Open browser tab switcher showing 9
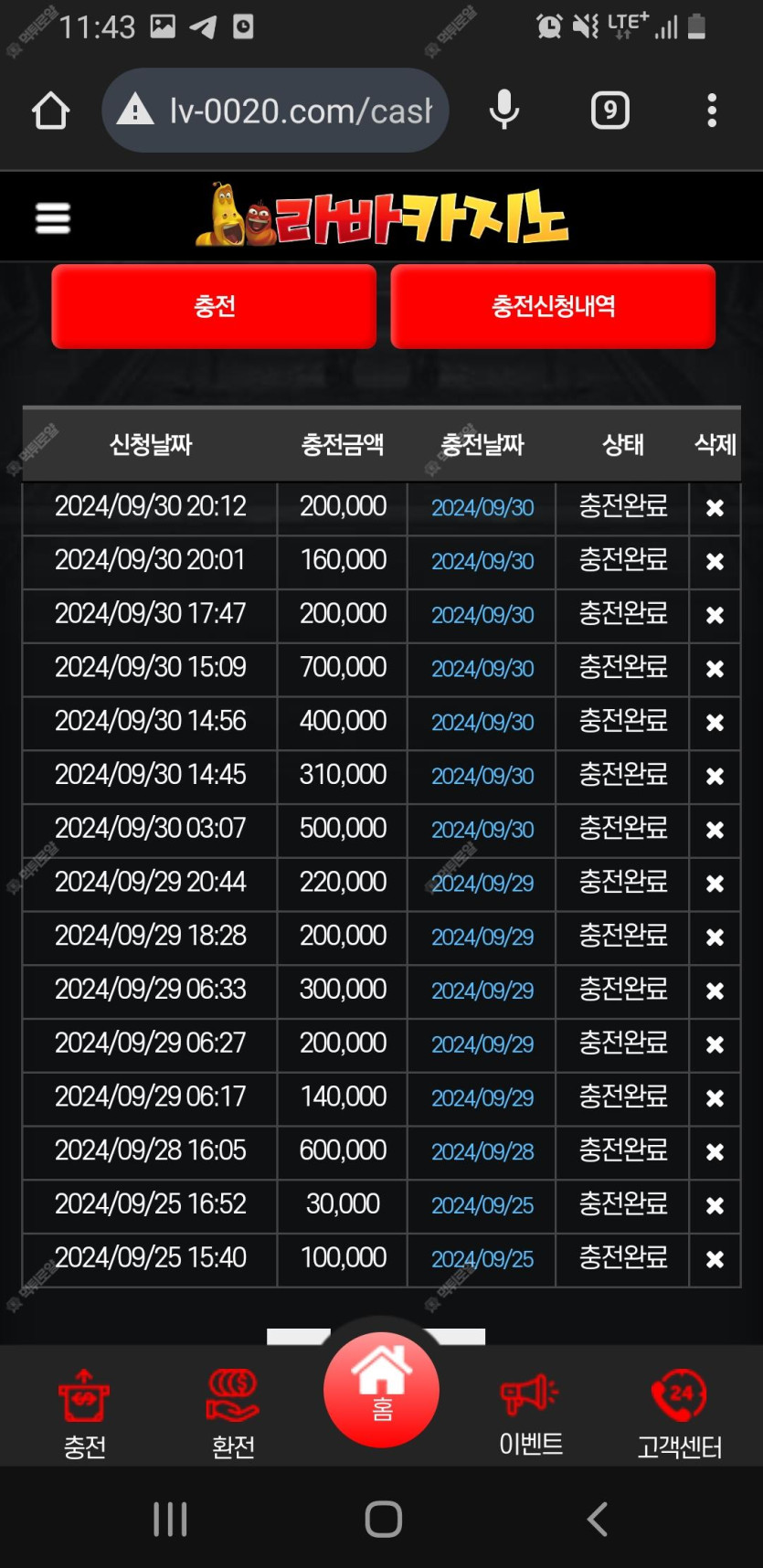 point(610,111)
